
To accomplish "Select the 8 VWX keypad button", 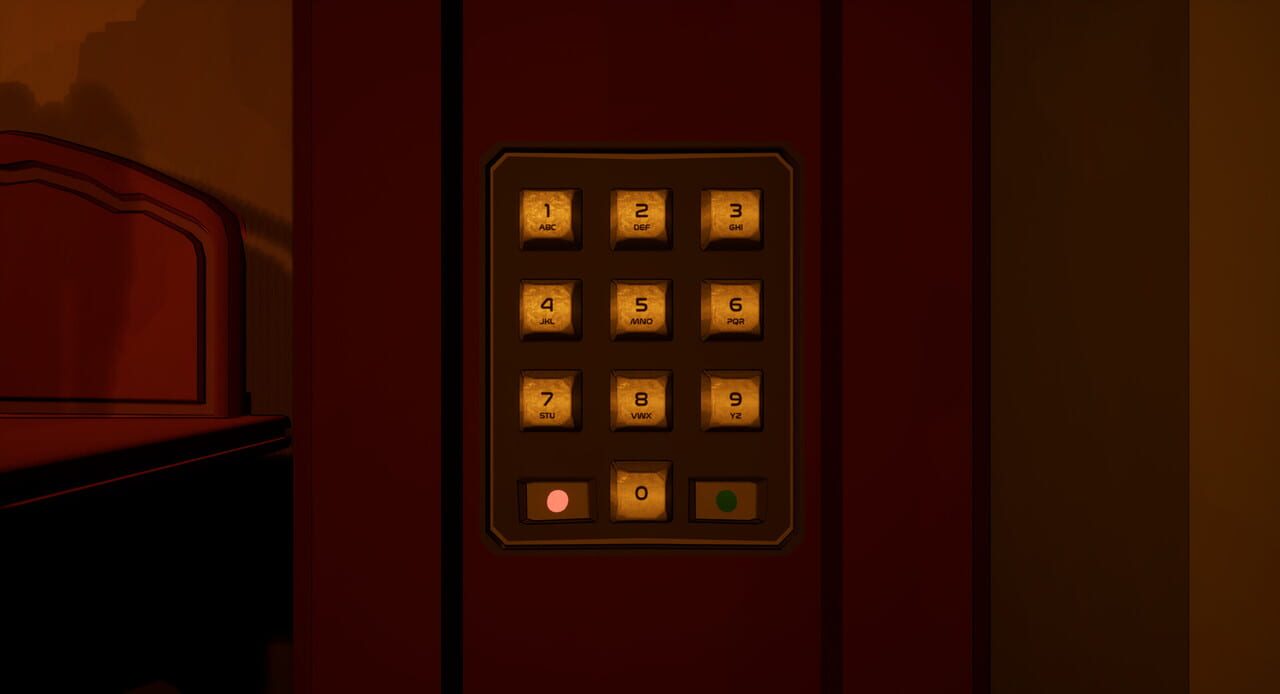I will [x=641, y=400].
